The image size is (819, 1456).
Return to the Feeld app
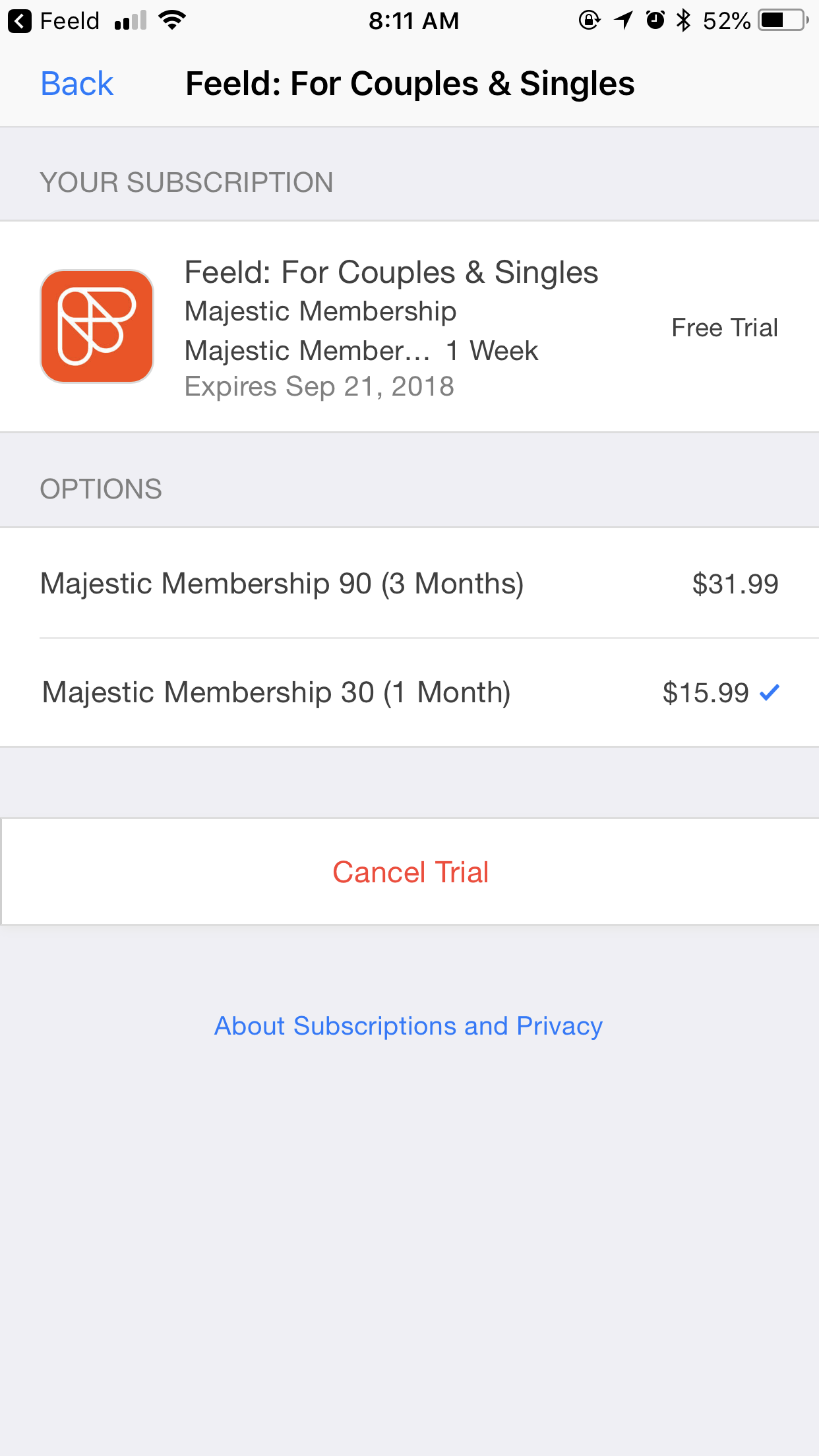pos(53,21)
